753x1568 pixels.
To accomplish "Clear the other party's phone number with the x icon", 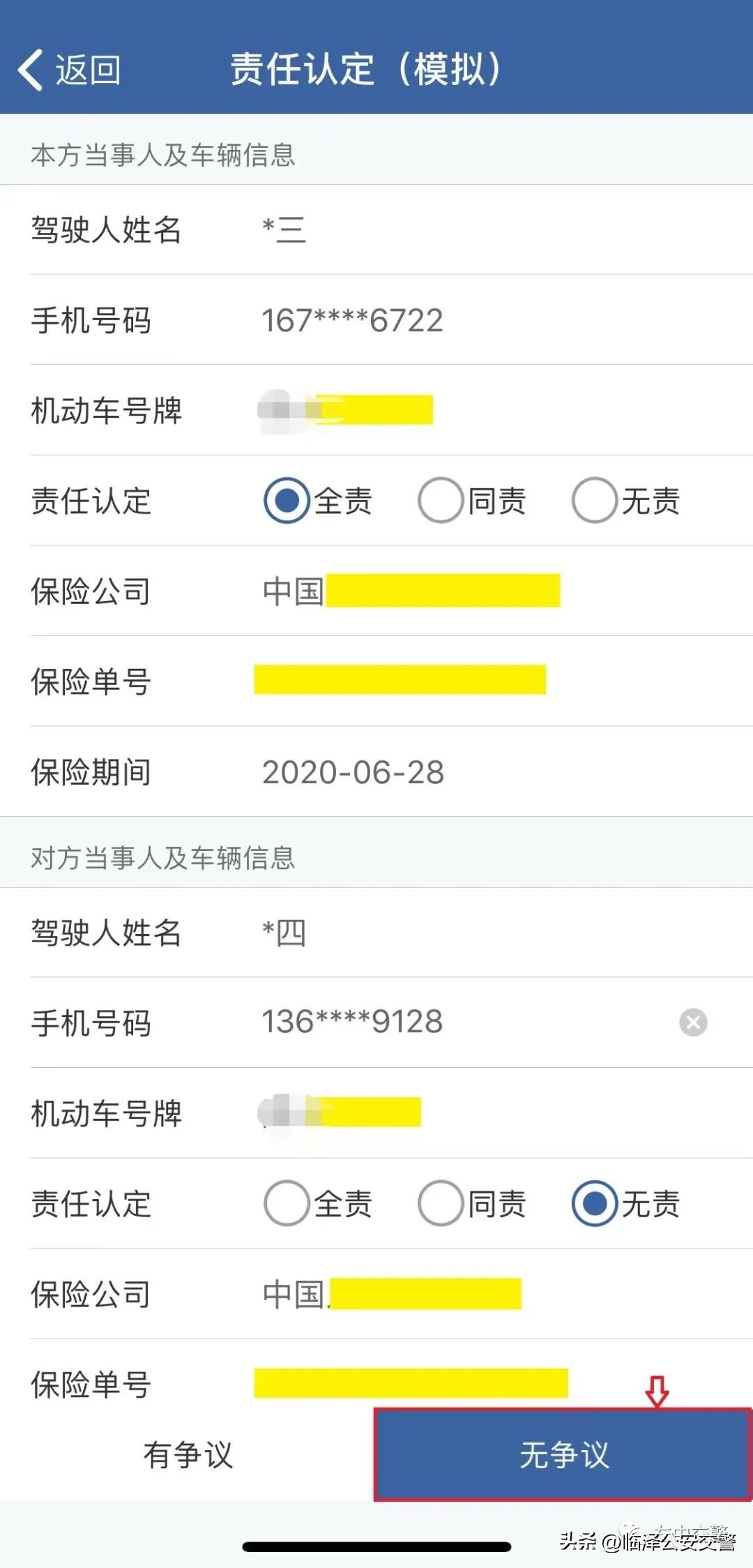I will (x=692, y=1023).
